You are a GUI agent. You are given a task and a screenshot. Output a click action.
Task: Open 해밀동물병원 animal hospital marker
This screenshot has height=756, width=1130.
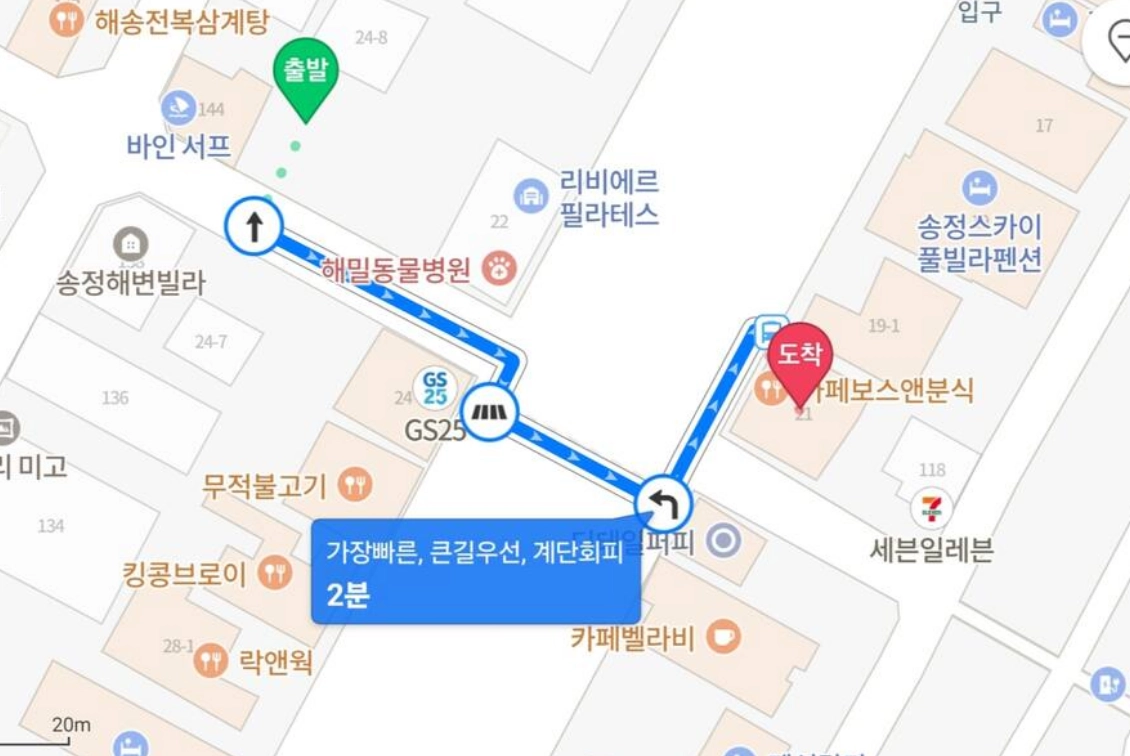(x=499, y=267)
